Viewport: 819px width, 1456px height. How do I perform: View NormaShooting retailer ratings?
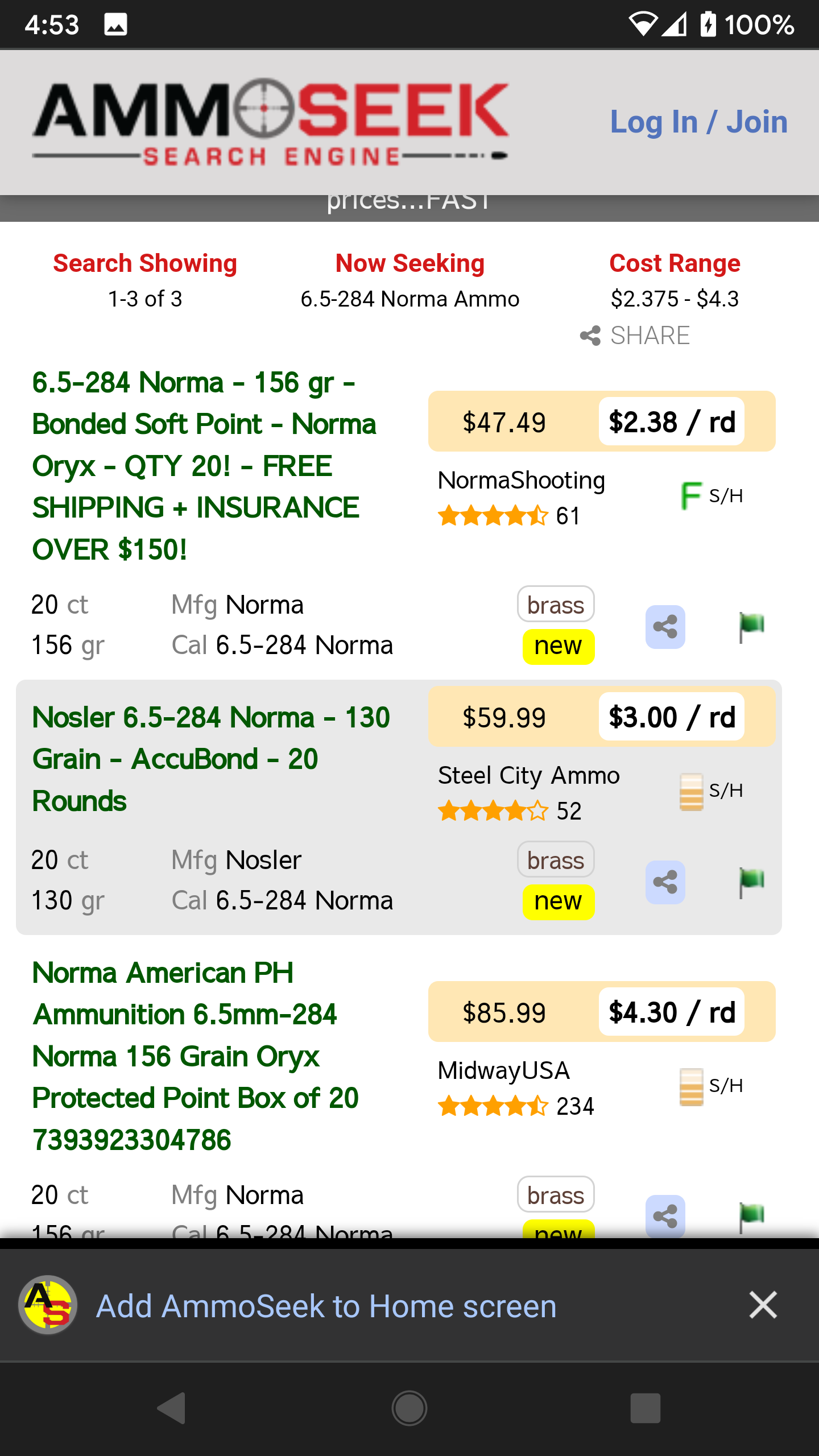click(x=508, y=516)
